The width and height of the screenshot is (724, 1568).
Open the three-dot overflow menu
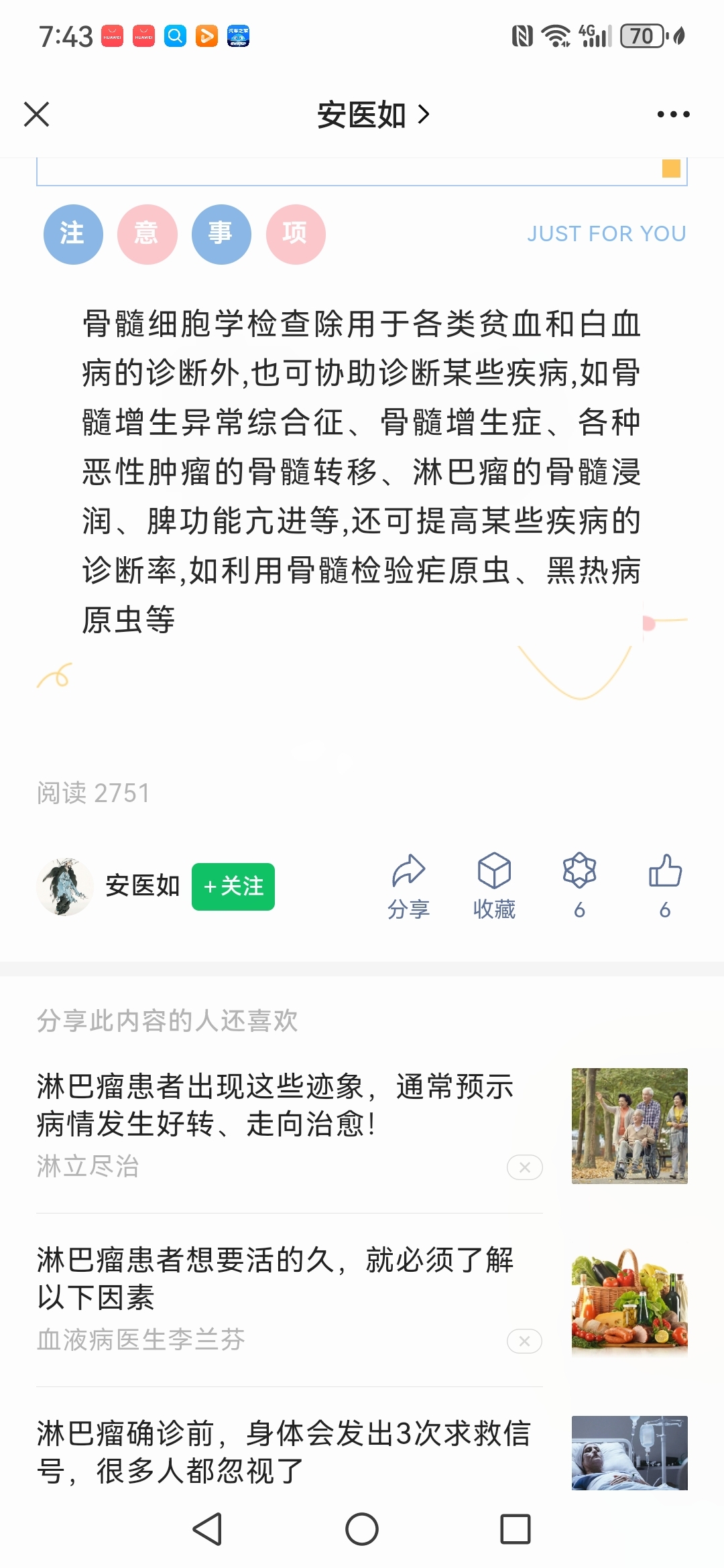point(673,115)
